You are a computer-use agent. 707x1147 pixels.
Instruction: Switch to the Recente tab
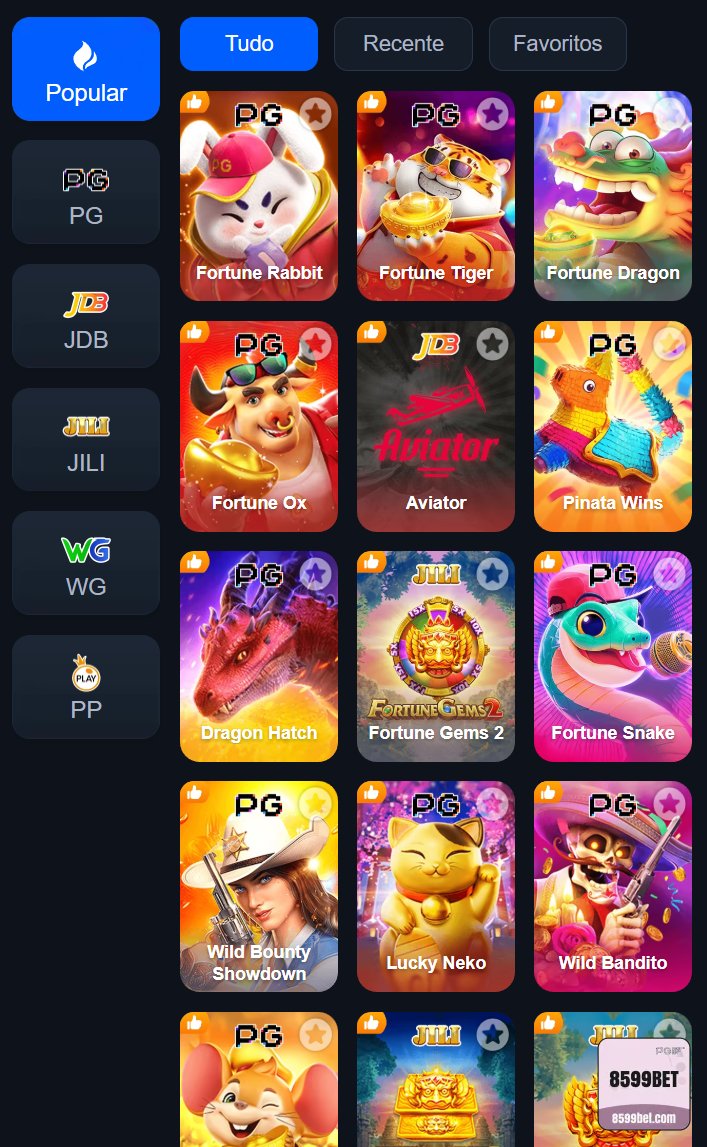click(403, 44)
